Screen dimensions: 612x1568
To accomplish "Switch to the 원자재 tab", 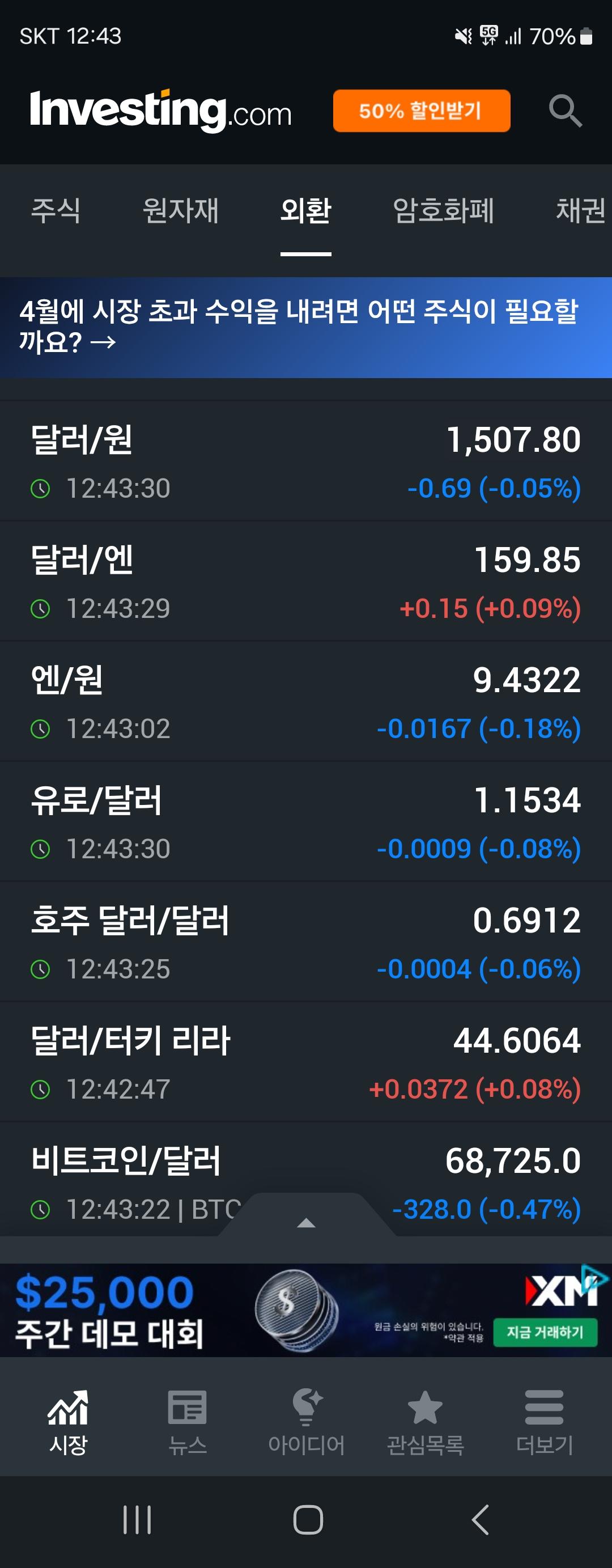I will click(180, 211).
